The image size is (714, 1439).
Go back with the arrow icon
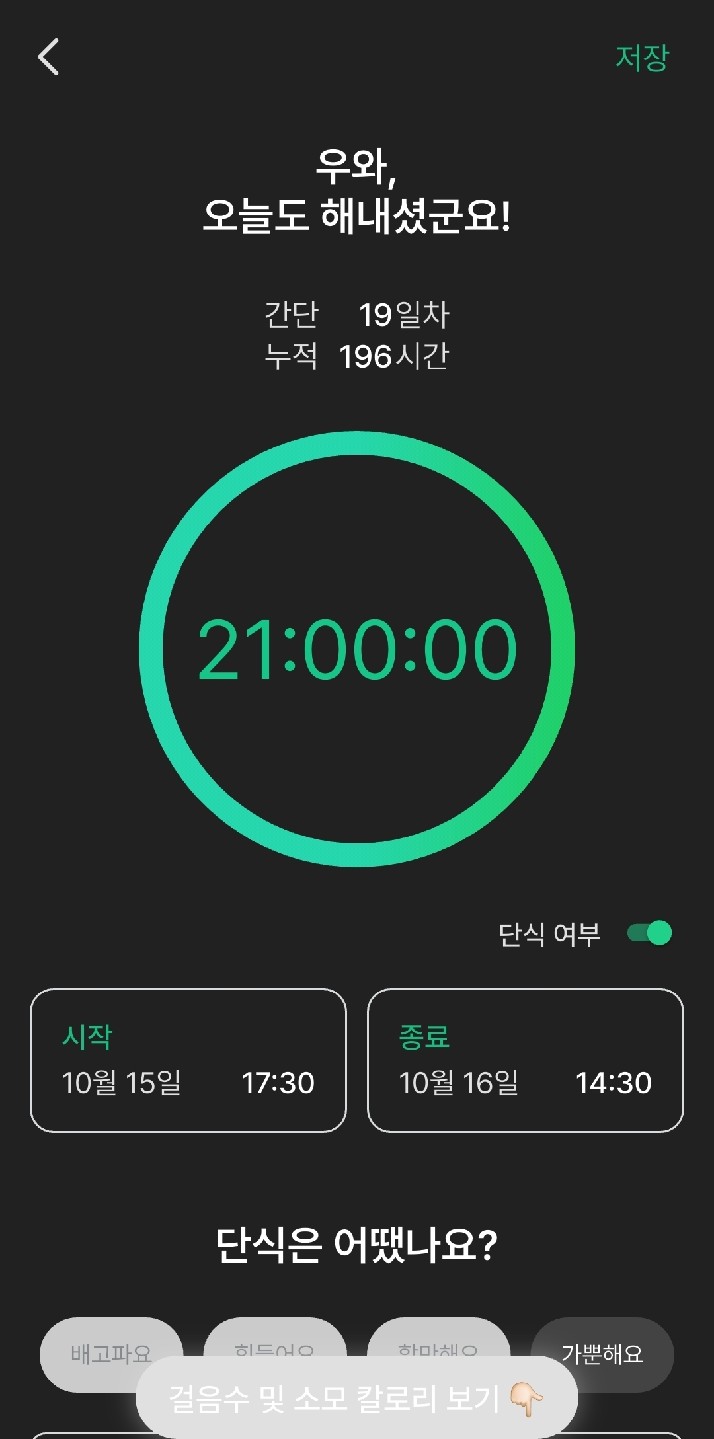tap(48, 57)
